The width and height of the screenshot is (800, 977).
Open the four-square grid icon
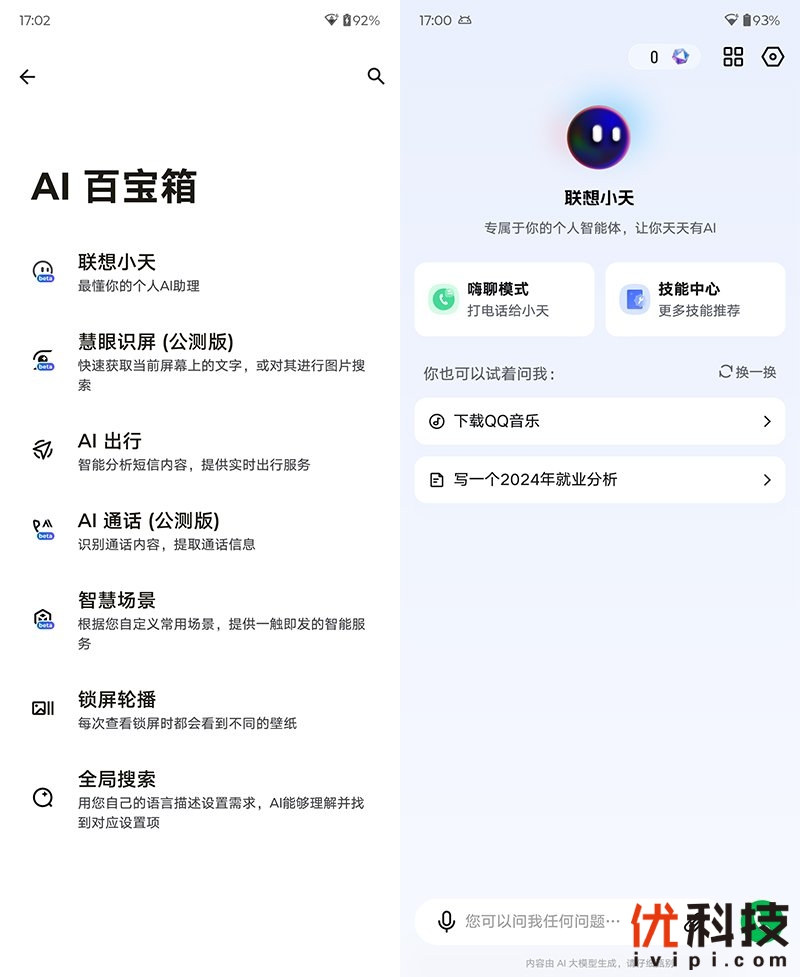[x=733, y=57]
